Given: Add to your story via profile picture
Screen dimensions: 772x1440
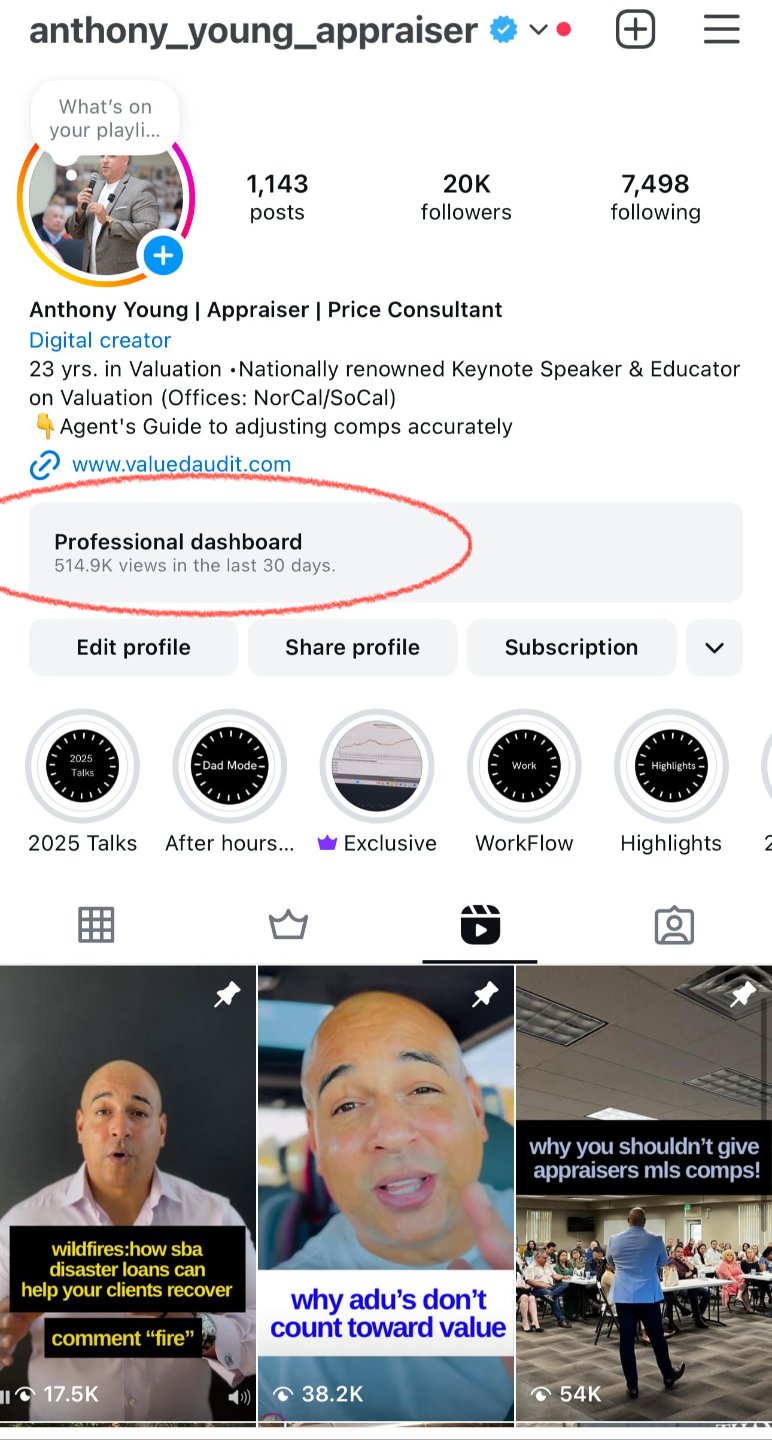Looking at the screenshot, I should point(162,256).
